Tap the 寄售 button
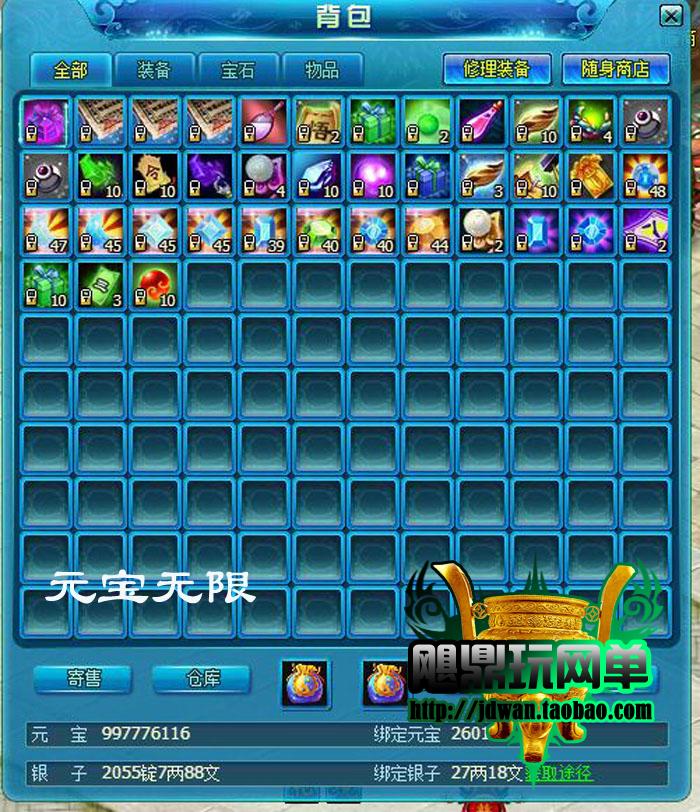Viewport: 700px width, 812px height. (x=84, y=679)
